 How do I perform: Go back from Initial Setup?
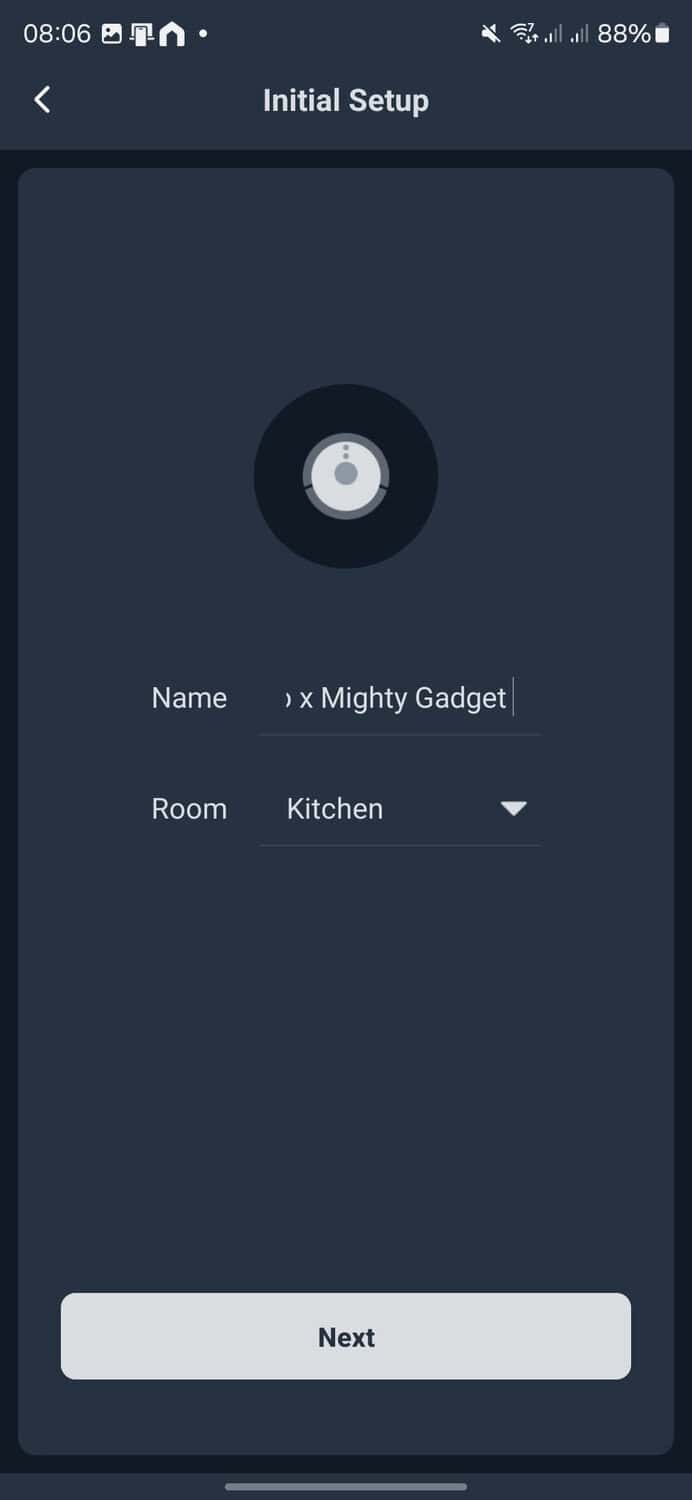click(42, 100)
